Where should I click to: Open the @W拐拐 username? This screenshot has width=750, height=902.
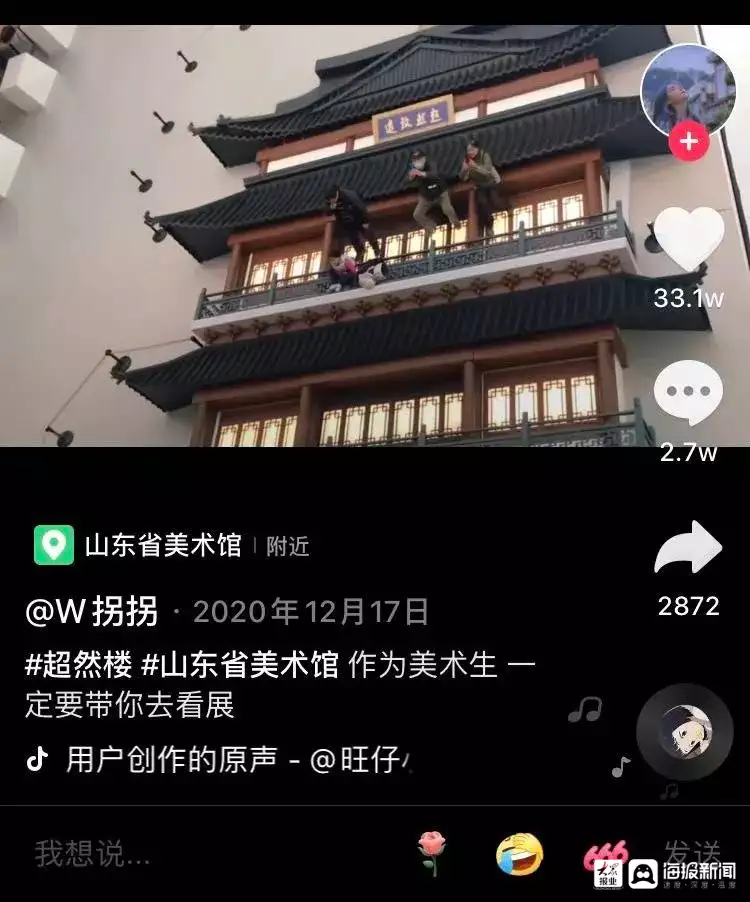click(92, 611)
